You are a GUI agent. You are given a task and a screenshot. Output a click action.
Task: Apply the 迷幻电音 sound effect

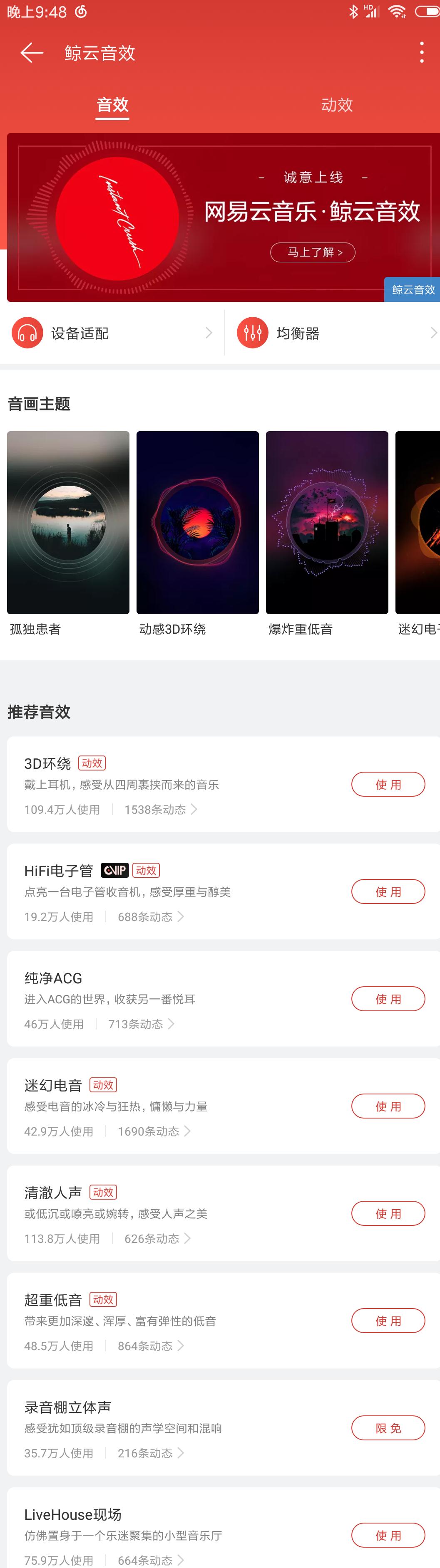coord(388,1105)
